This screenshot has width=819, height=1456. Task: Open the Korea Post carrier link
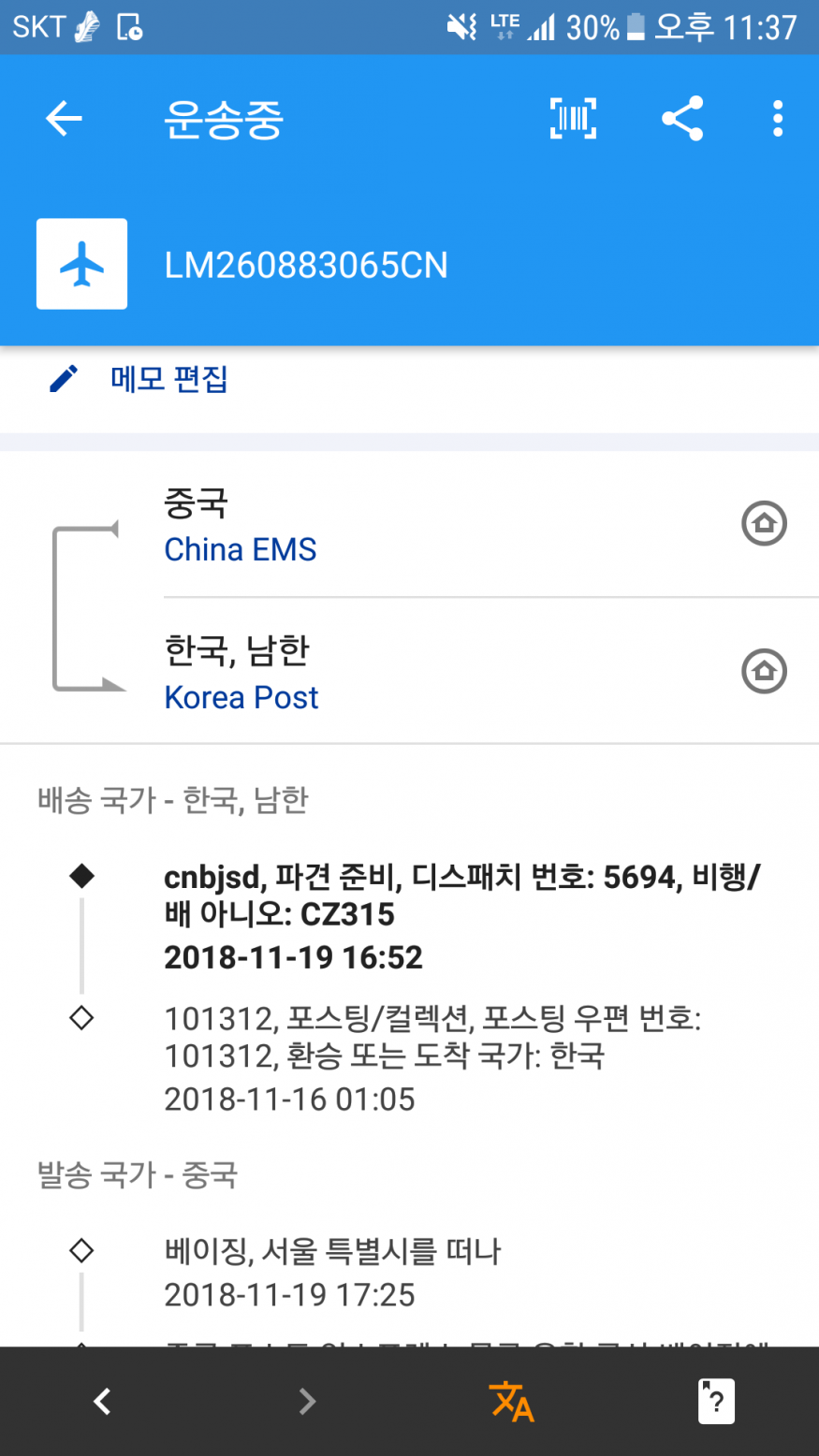click(x=241, y=697)
